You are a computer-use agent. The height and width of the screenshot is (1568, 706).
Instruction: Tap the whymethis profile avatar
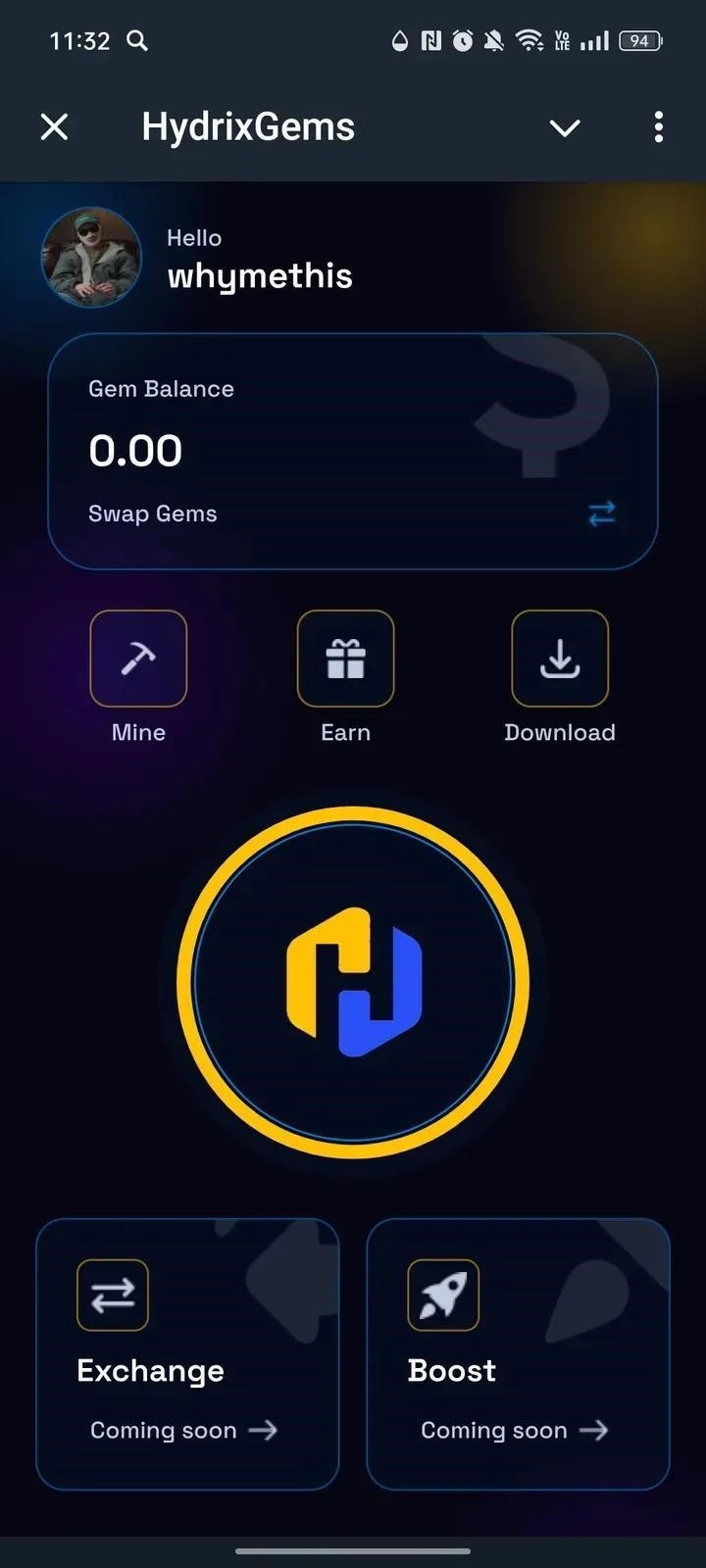pos(91,258)
